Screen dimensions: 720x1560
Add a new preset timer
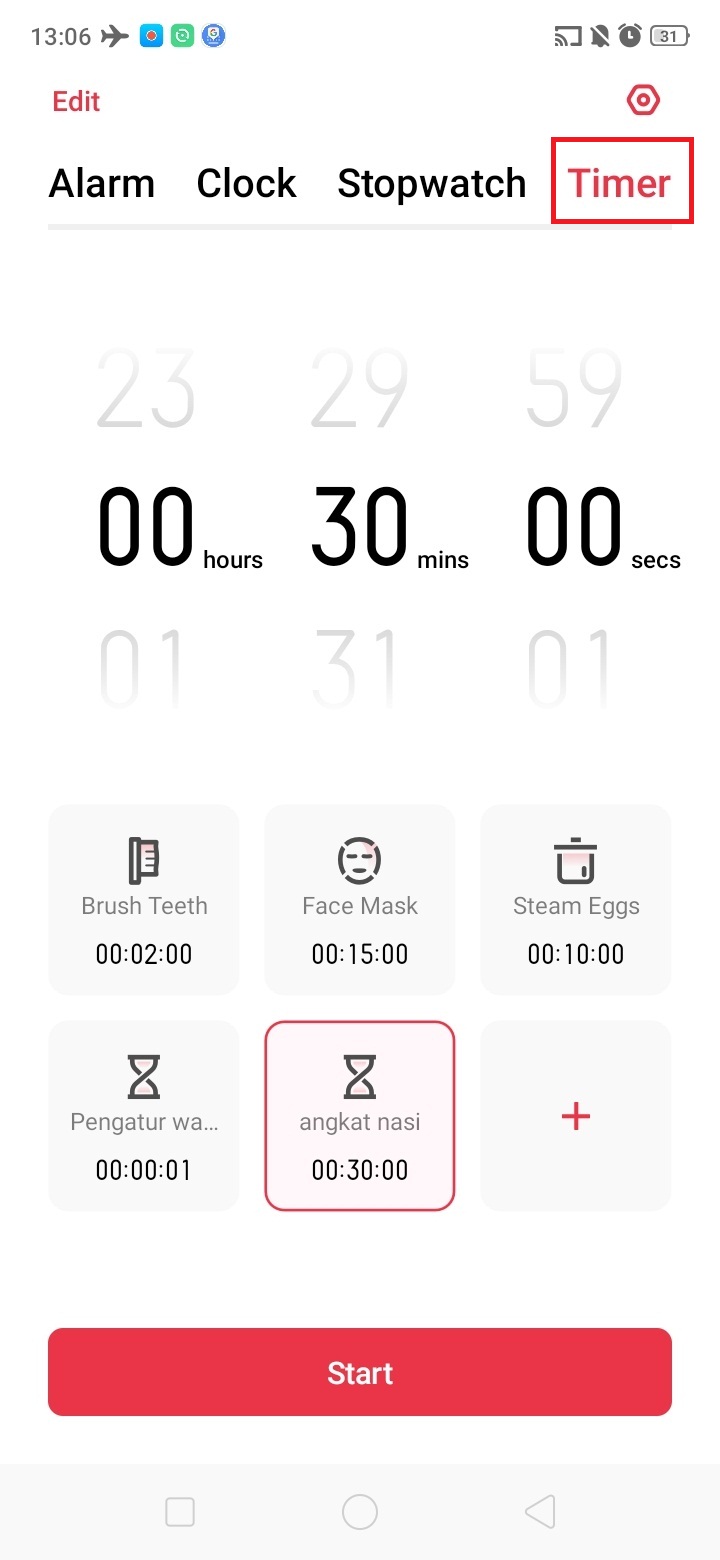coord(576,1116)
